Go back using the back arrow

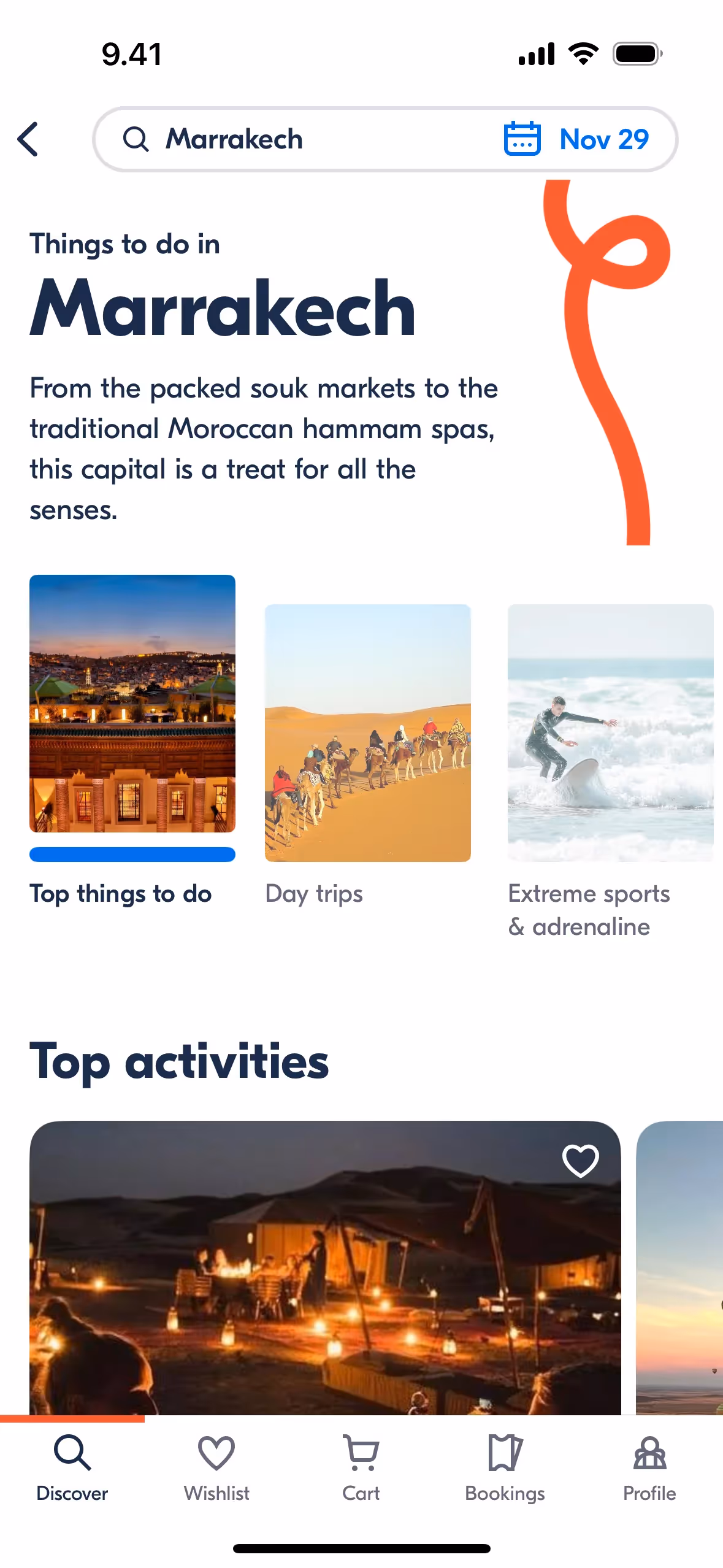point(28,139)
